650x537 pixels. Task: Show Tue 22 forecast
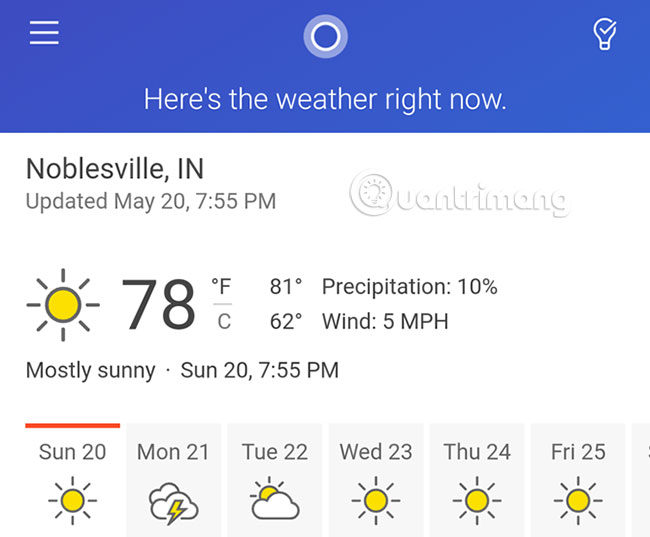[275, 480]
